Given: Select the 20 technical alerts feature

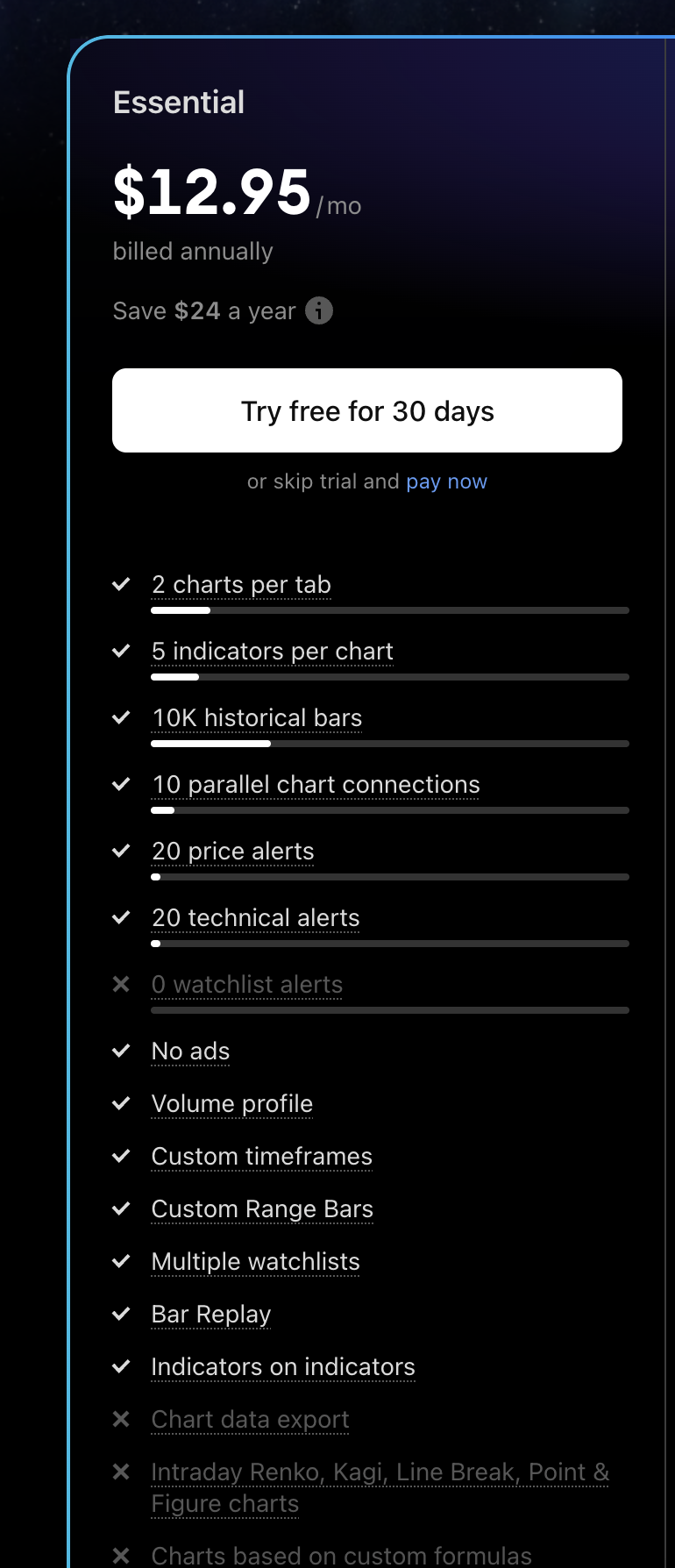Looking at the screenshot, I should [x=255, y=918].
